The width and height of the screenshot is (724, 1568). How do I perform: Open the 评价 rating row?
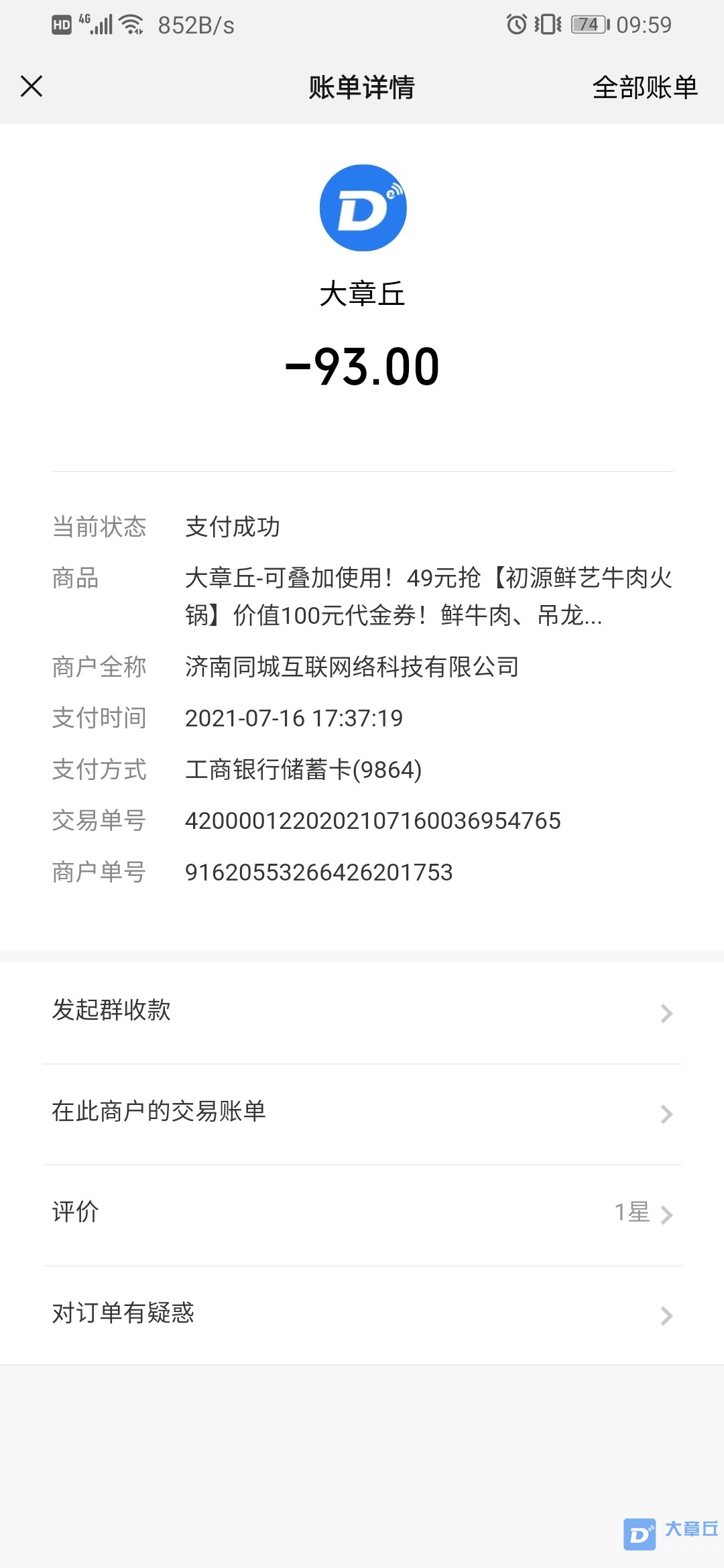coord(362,1214)
